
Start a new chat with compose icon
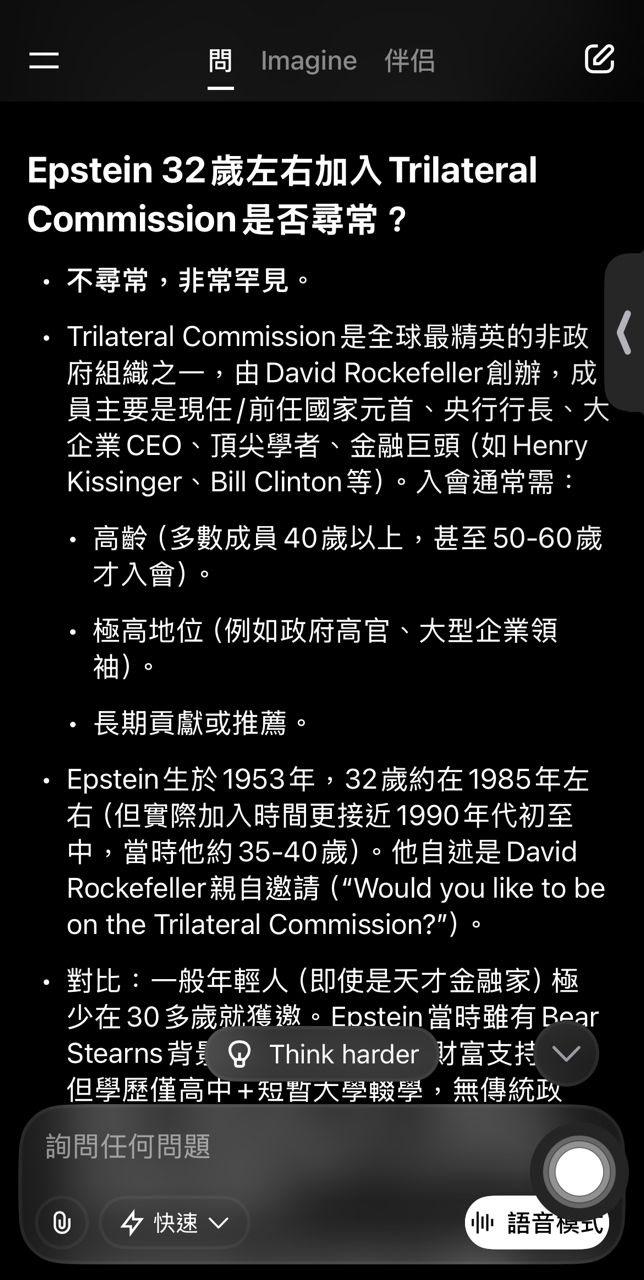click(599, 59)
